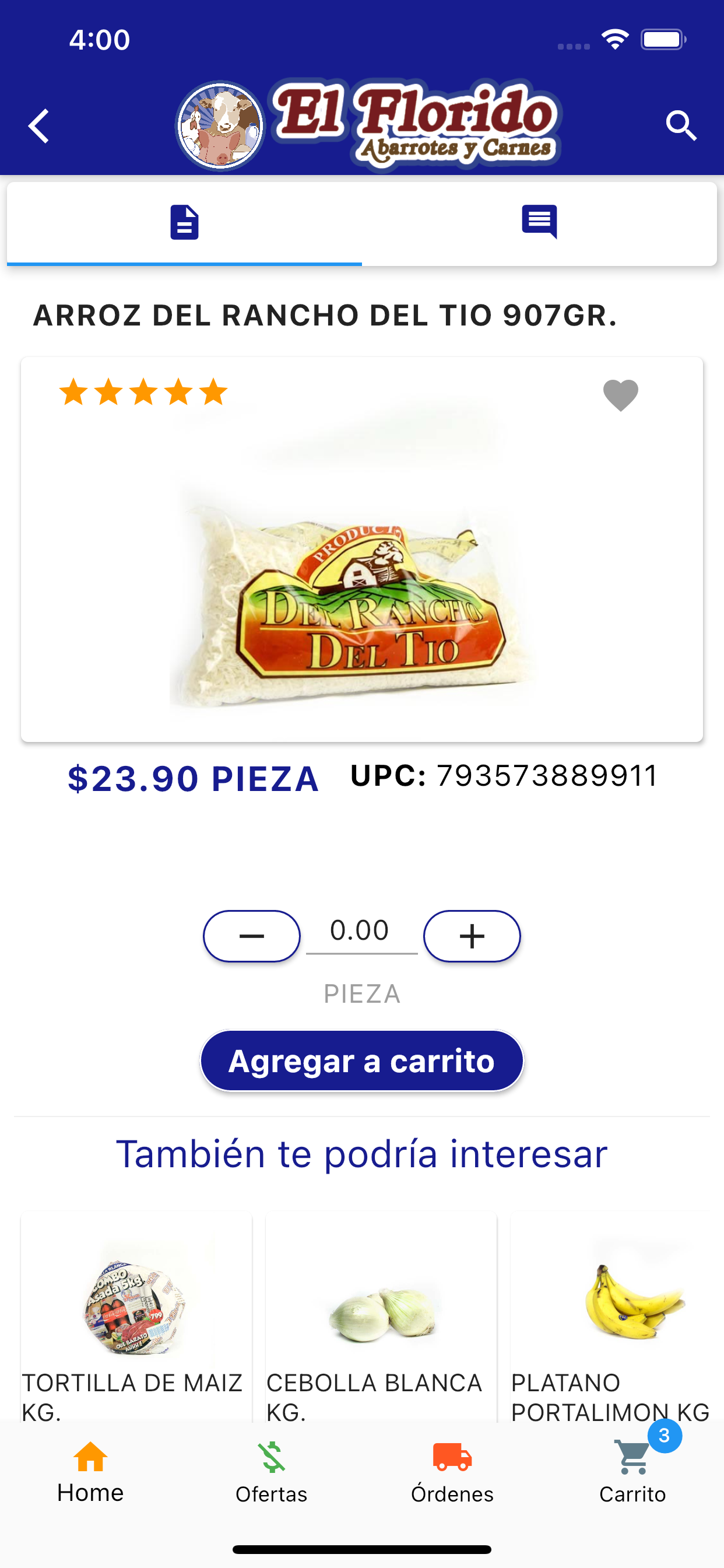Switch to the comments tab
This screenshot has width=724, height=1568.
539,223
